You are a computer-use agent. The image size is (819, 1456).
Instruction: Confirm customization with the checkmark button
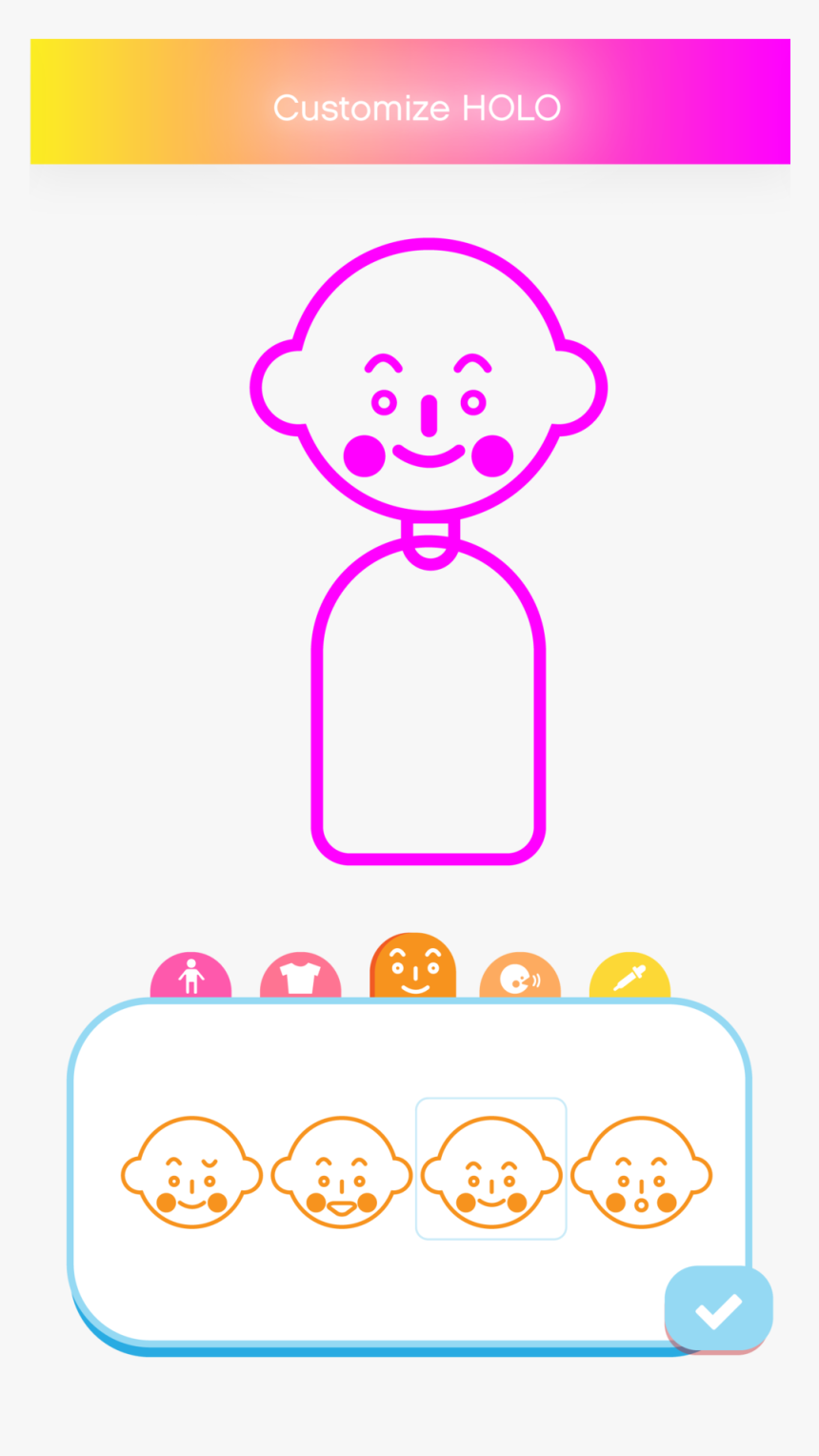pos(718,1309)
